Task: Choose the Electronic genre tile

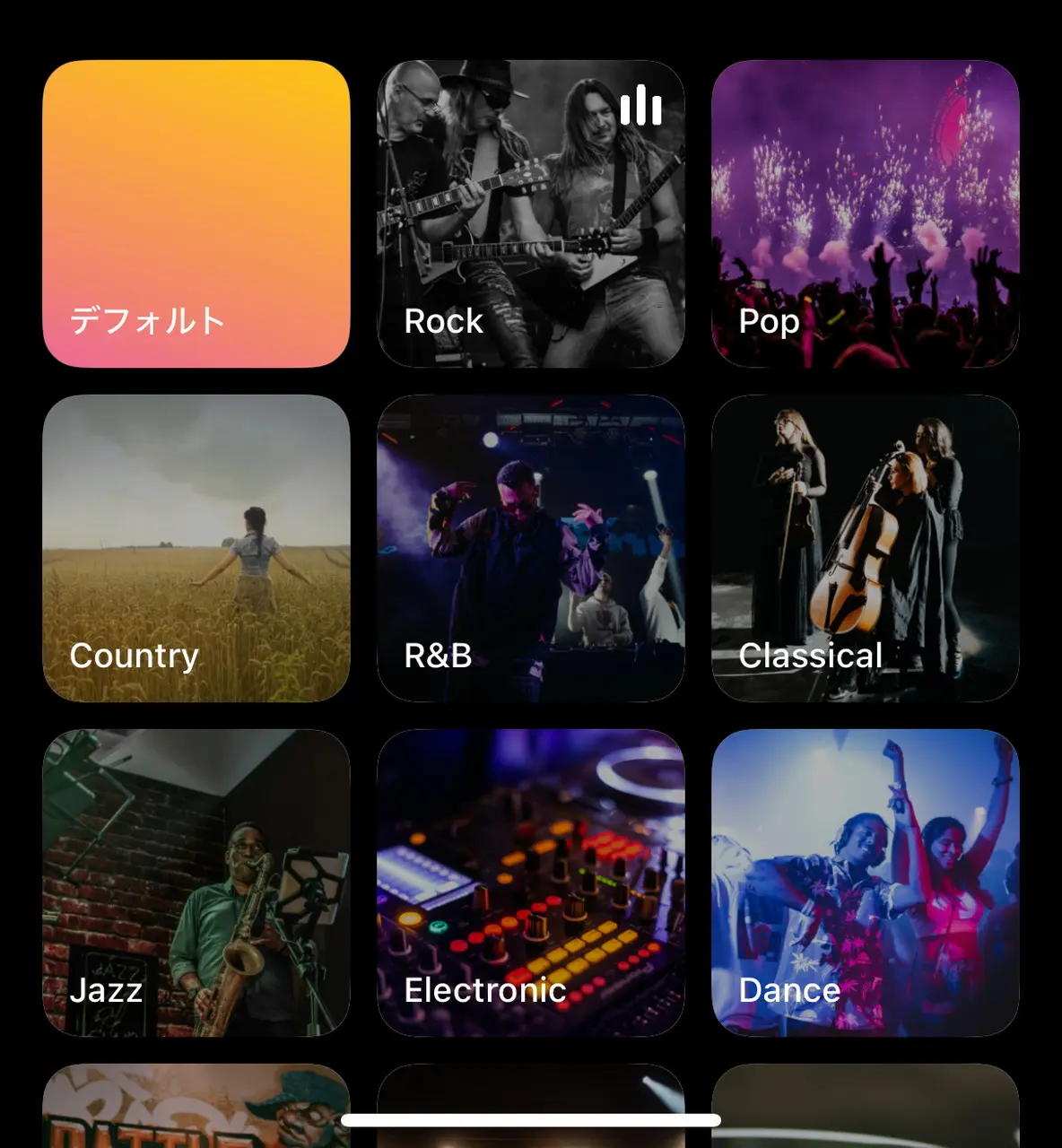Action: [x=530, y=883]
